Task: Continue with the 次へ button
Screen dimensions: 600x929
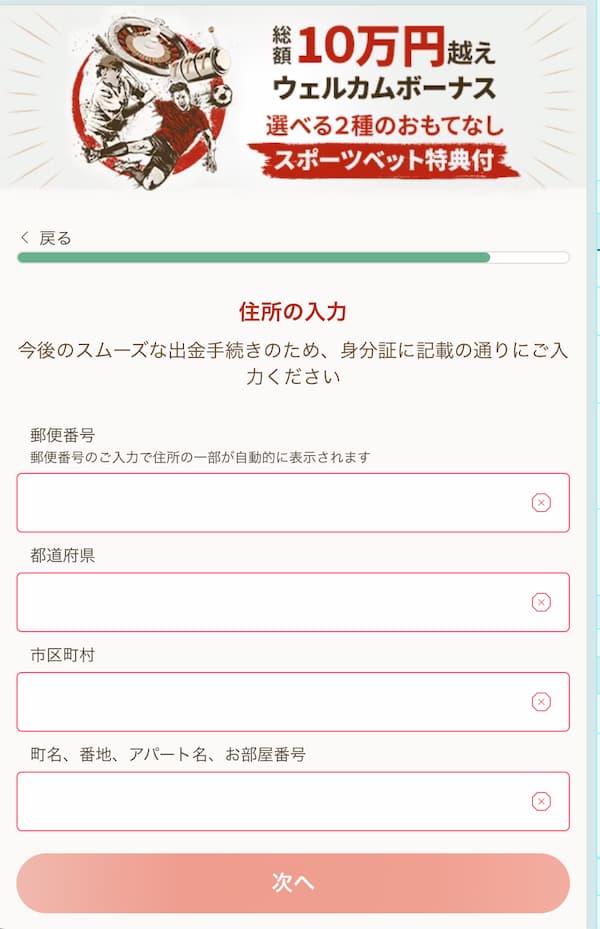Action: coord(293,883)
